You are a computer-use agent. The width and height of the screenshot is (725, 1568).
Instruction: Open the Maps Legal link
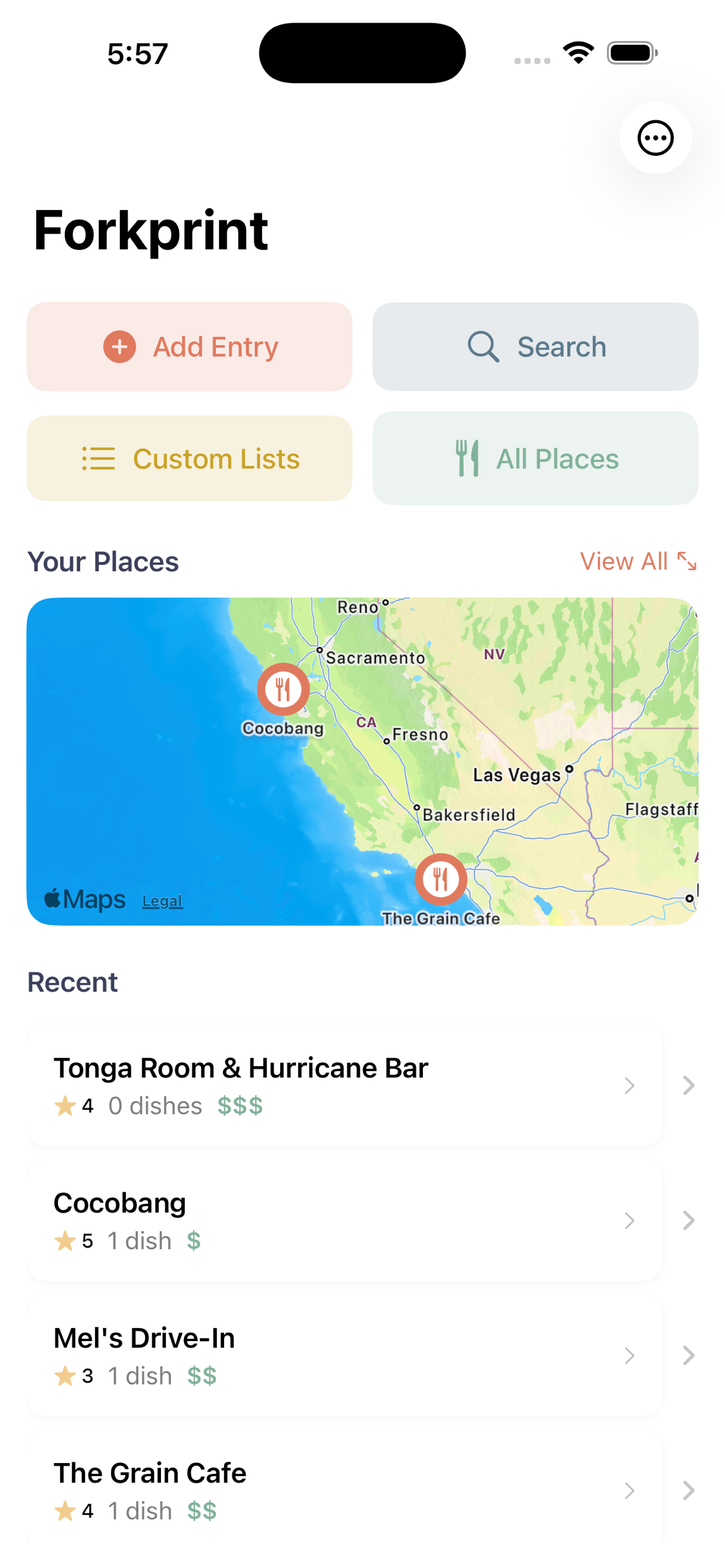coord(162,901)
